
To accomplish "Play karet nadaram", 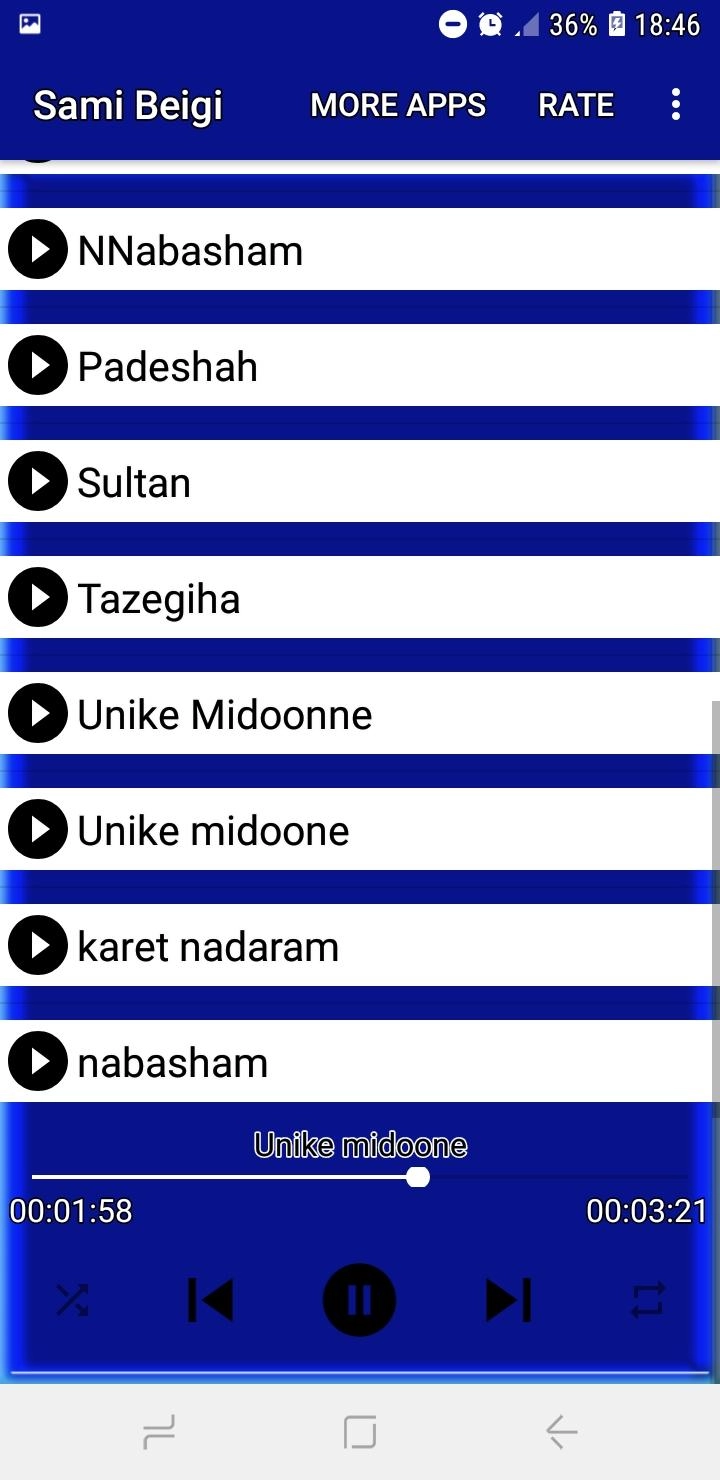I will coord(360,946).
